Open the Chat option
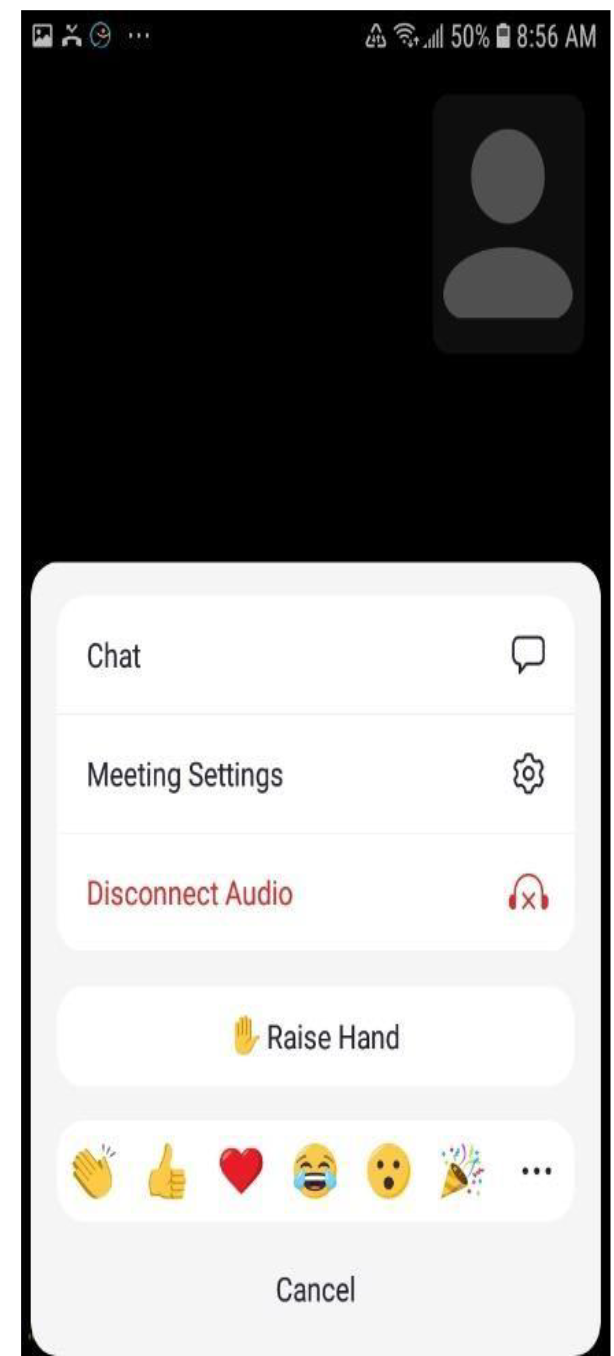Screen dimensions: 614x1356 point(315,656)
